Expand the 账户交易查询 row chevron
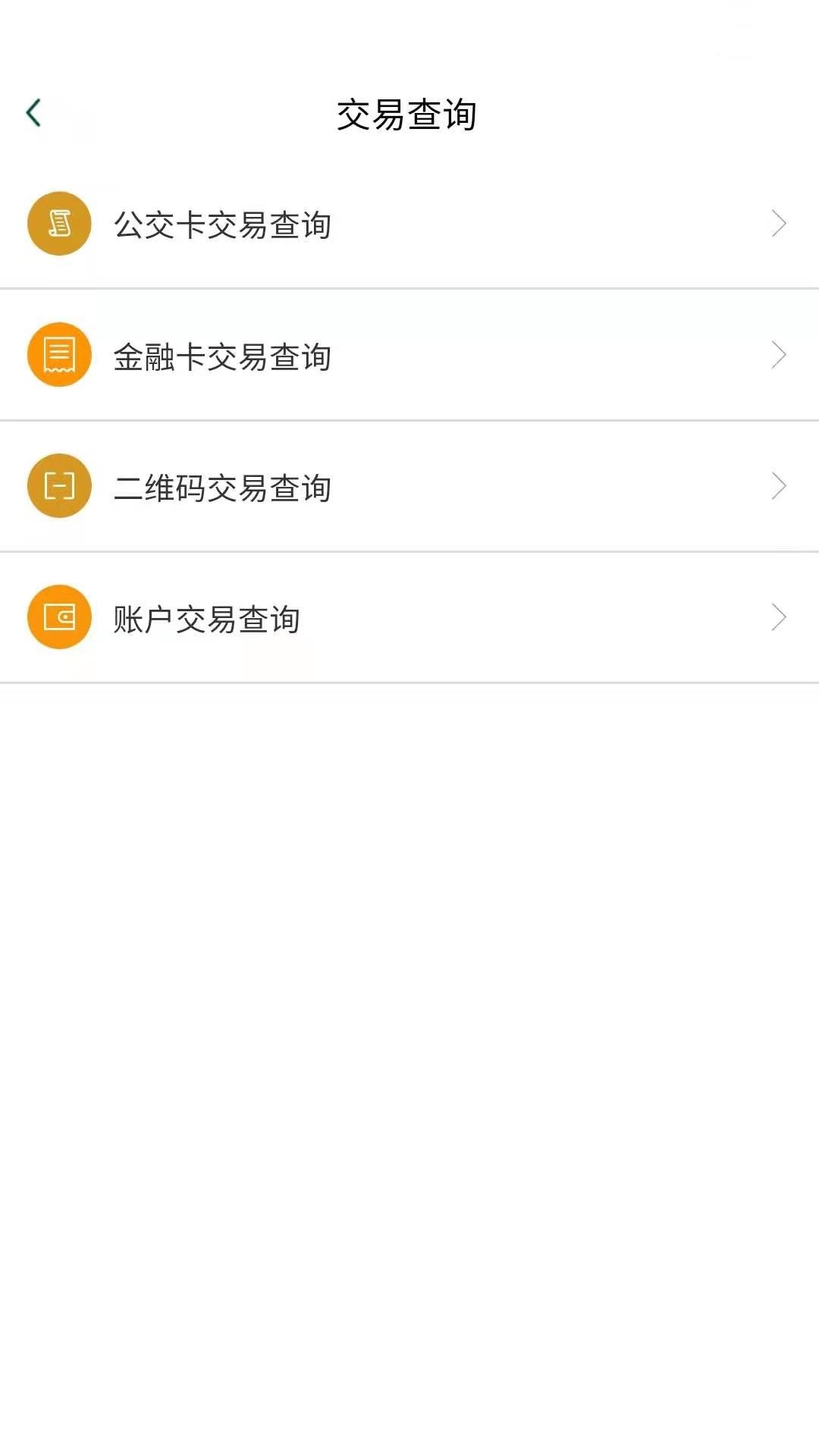The height and width of the screenshot is (1456, 819). [x=780, y=617]
